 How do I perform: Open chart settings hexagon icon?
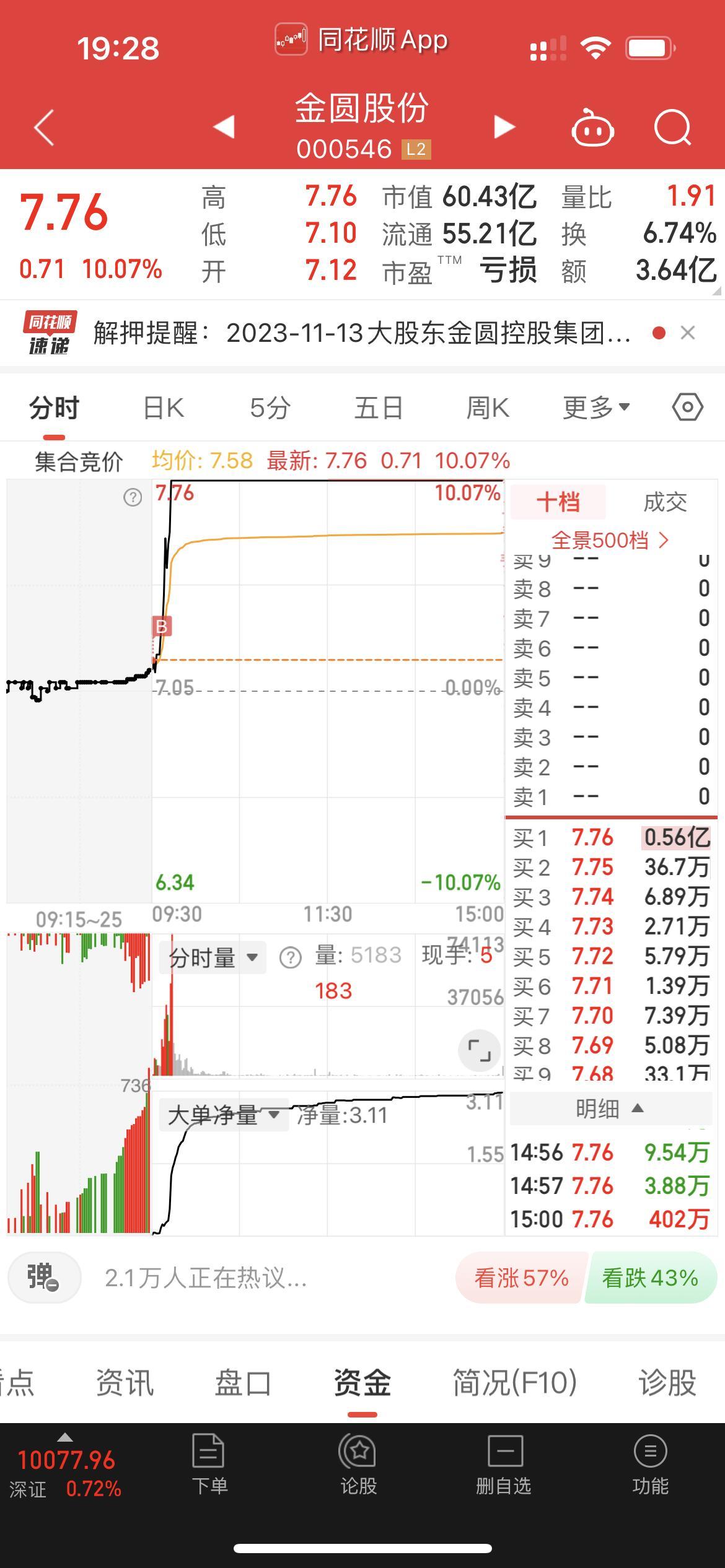pyautogui.click(x=687, y=407)
